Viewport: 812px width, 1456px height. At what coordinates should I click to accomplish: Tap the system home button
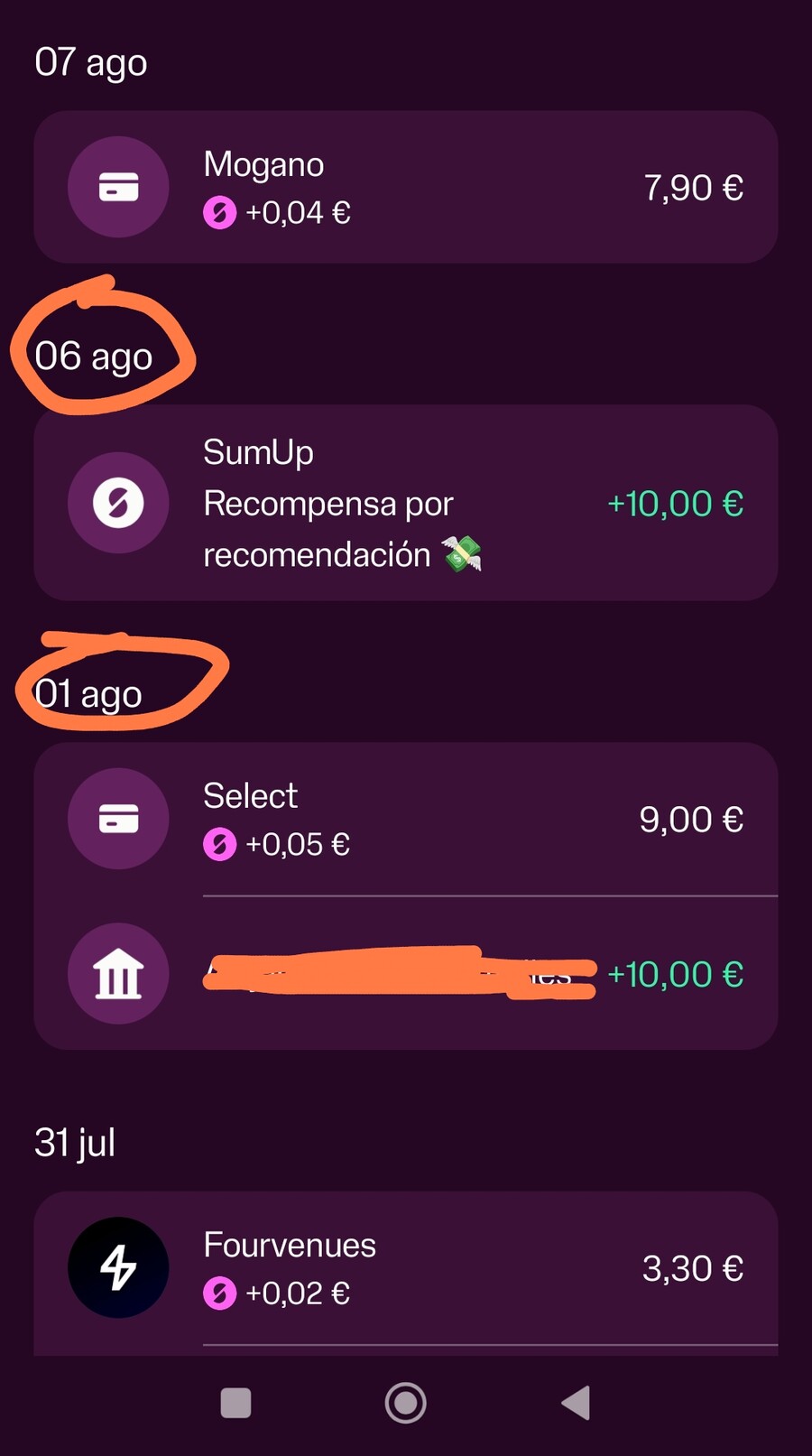pos(405,1403)
